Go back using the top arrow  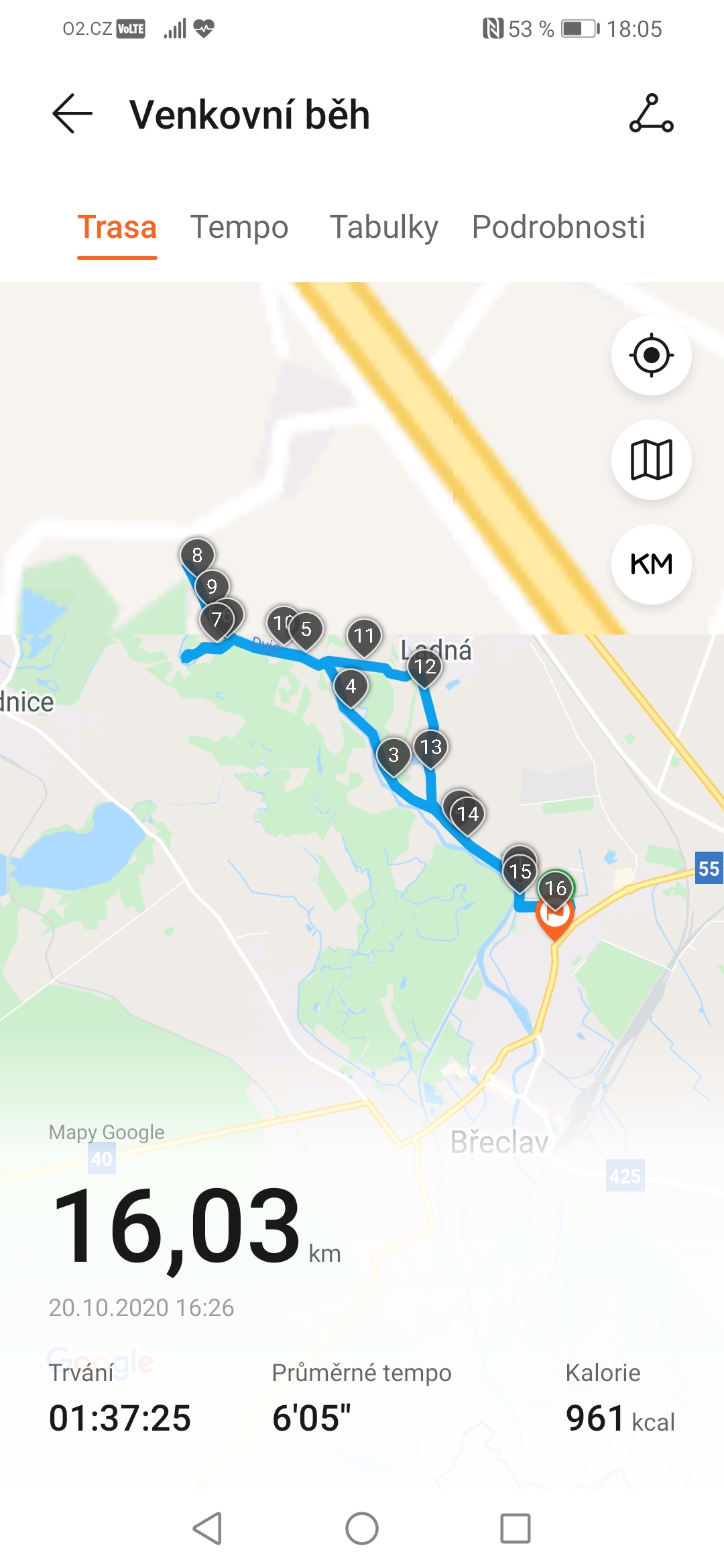pos(72,114)
